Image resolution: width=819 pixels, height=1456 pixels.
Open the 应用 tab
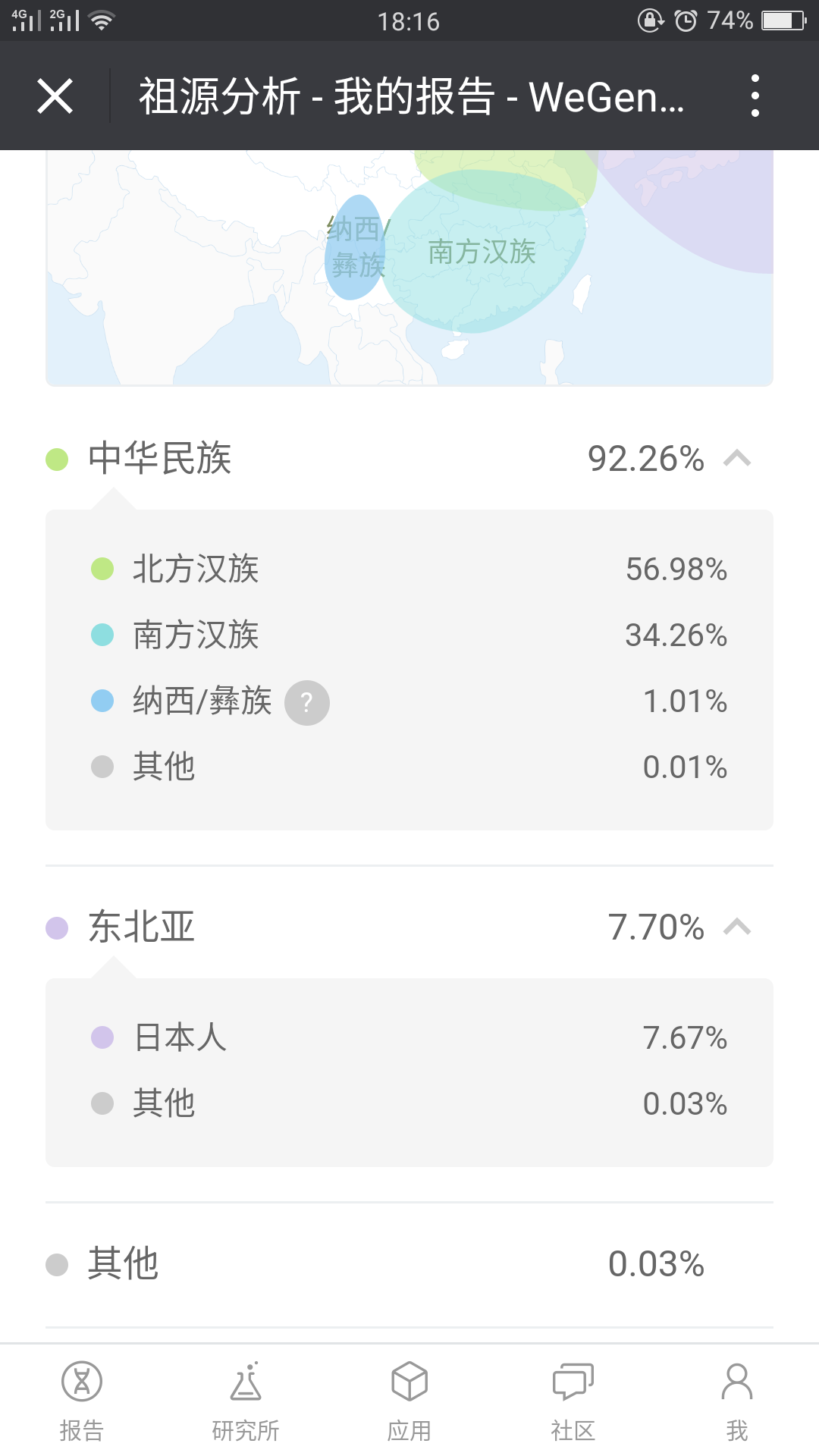pyautogui.click(x=409, y=1401)
